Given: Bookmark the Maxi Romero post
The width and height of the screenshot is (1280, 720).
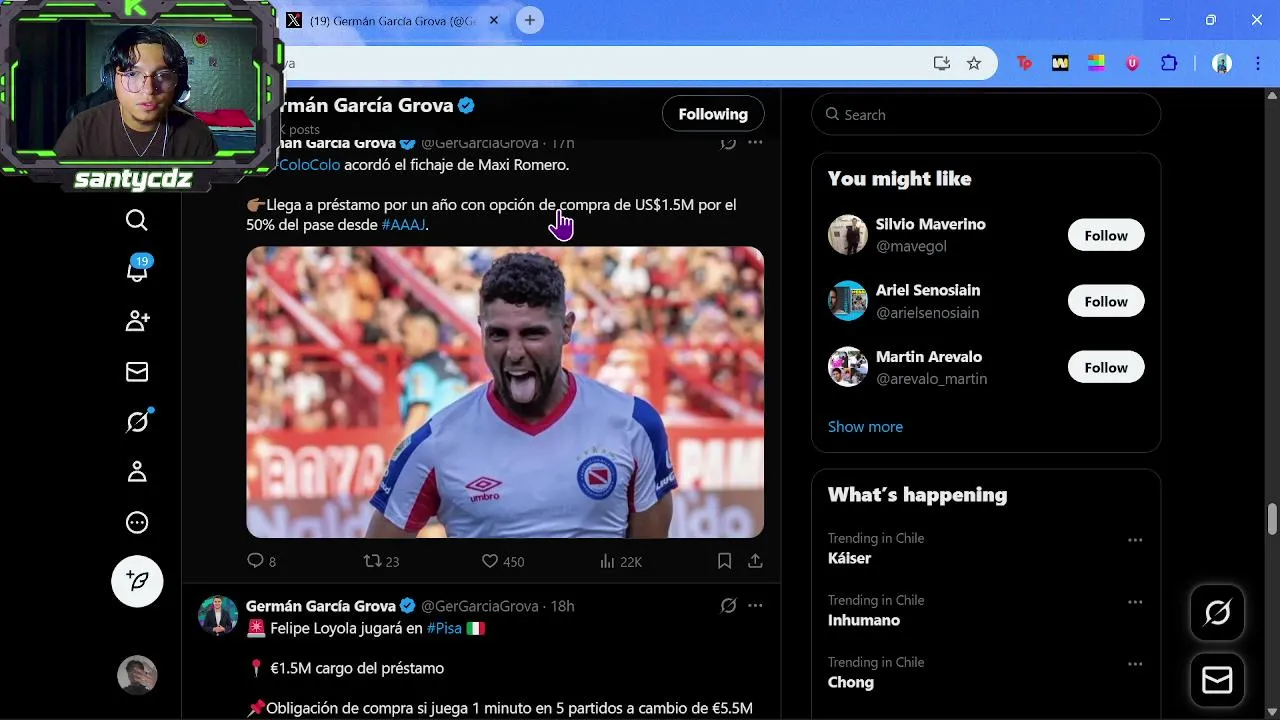Looking at the screenshot, I should [x=724, y=562].
